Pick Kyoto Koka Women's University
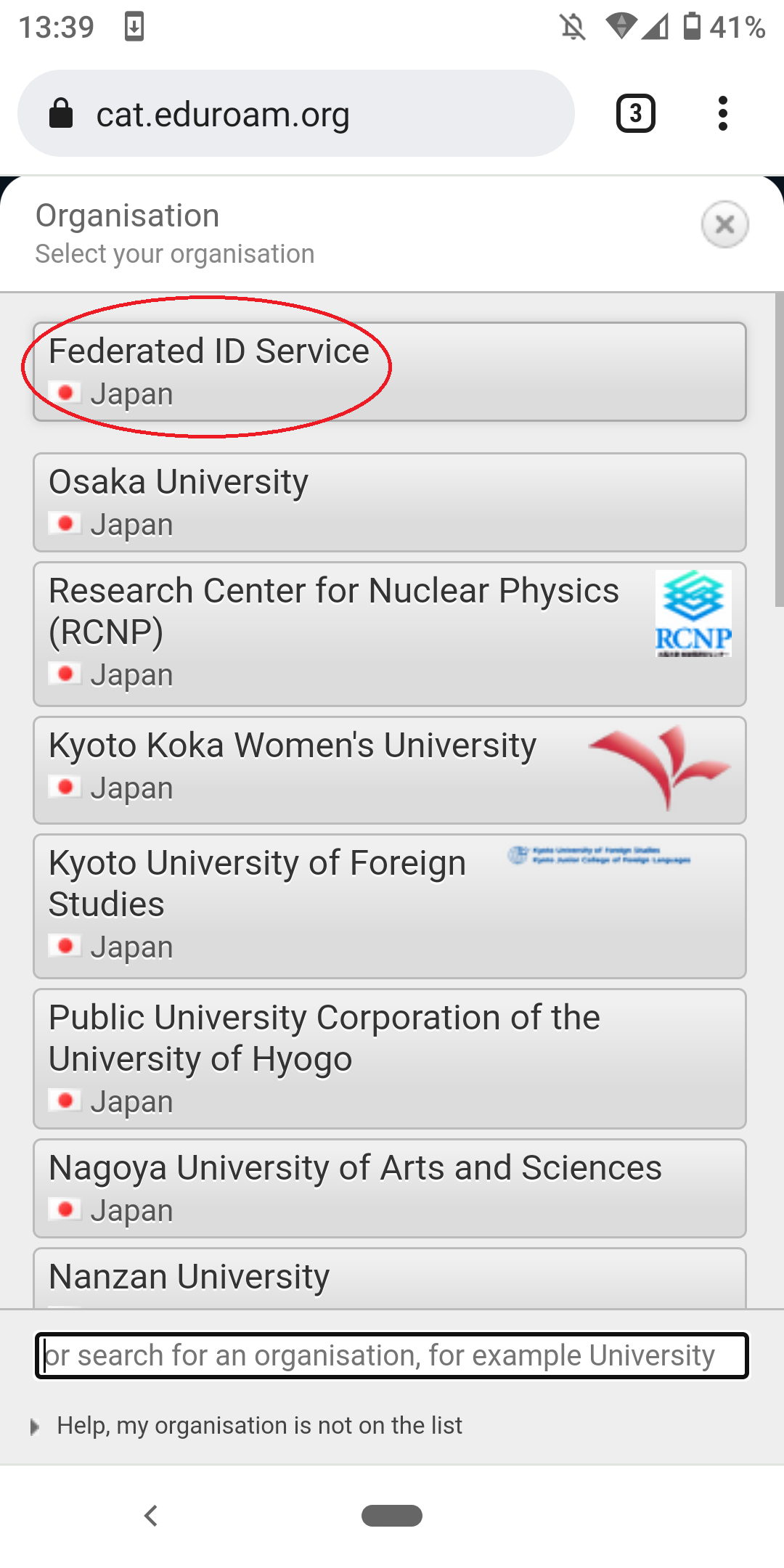 [x=390, y=770]
